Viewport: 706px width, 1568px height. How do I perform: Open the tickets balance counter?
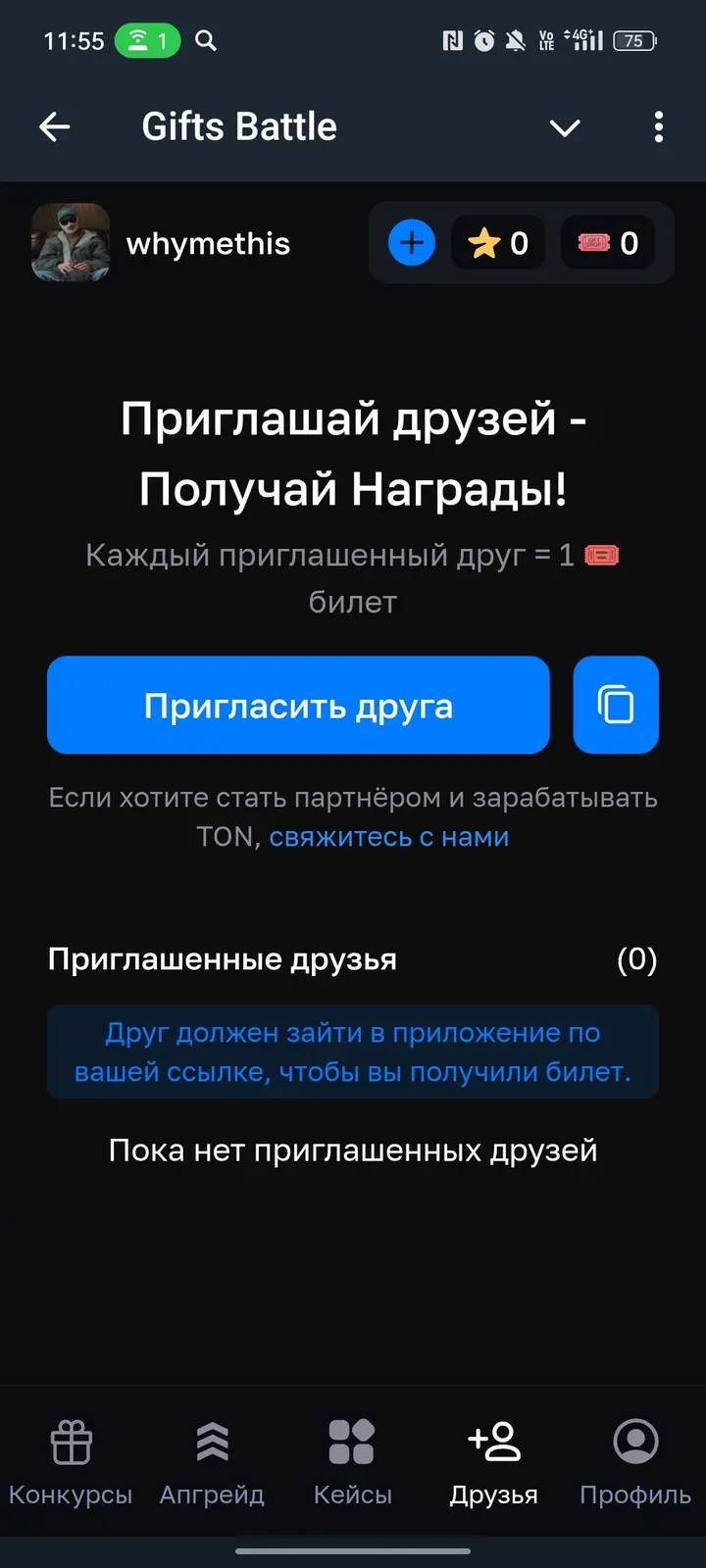click(x=608, y=243)
